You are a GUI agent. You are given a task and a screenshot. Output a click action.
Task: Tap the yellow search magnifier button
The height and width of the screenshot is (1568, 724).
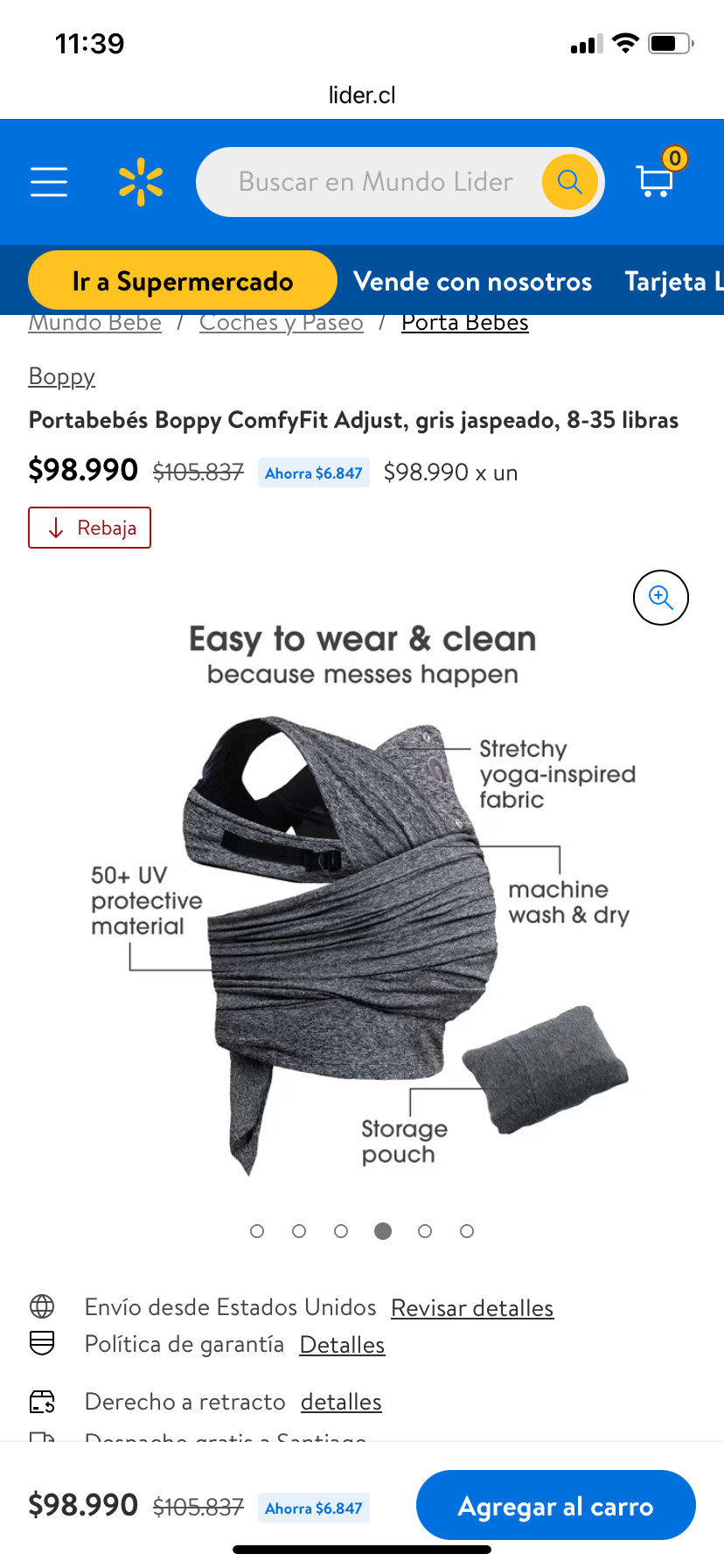(x=569, y=182)
